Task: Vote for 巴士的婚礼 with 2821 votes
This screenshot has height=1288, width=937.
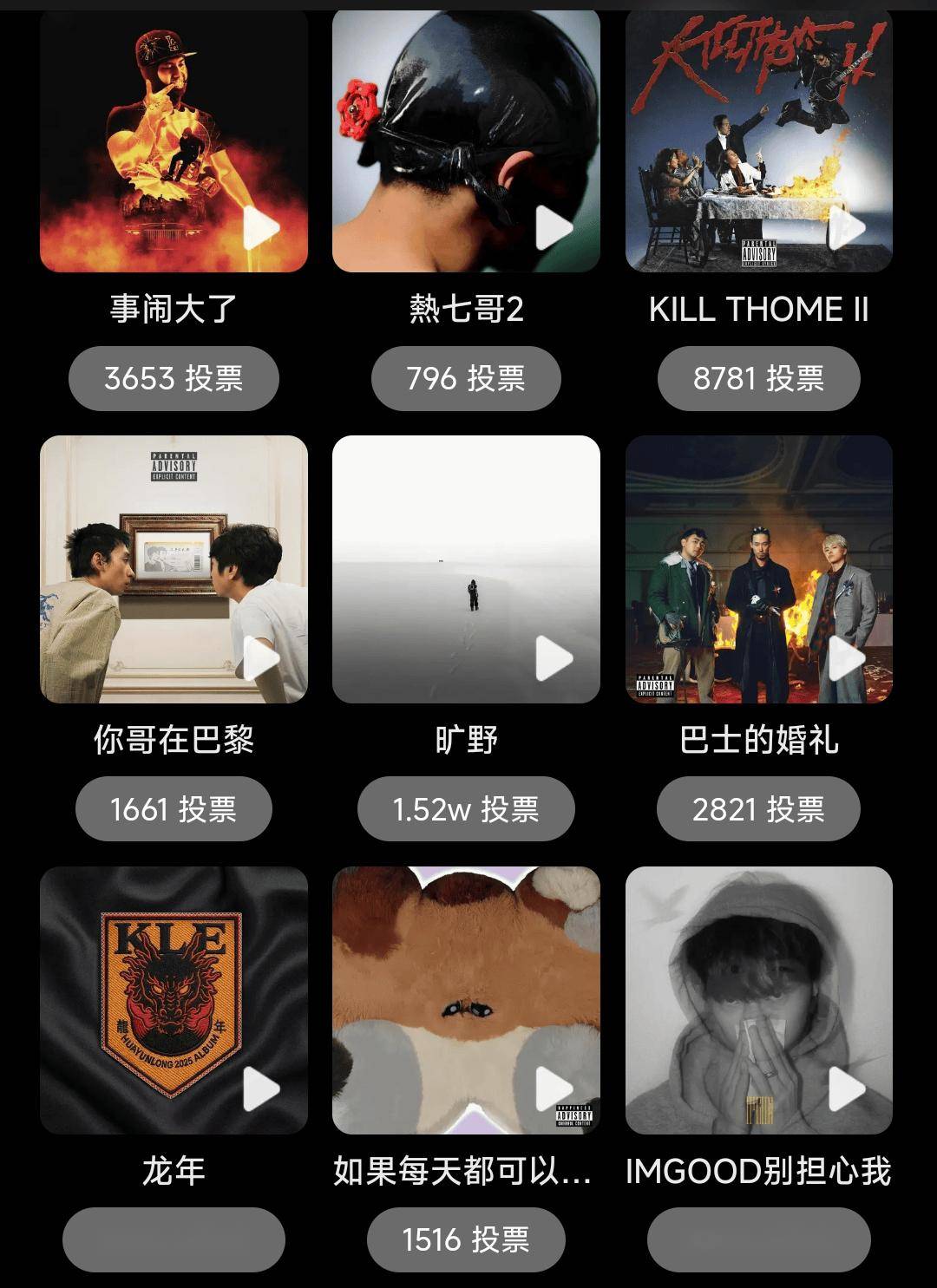Action: click(x=758, y=809)
